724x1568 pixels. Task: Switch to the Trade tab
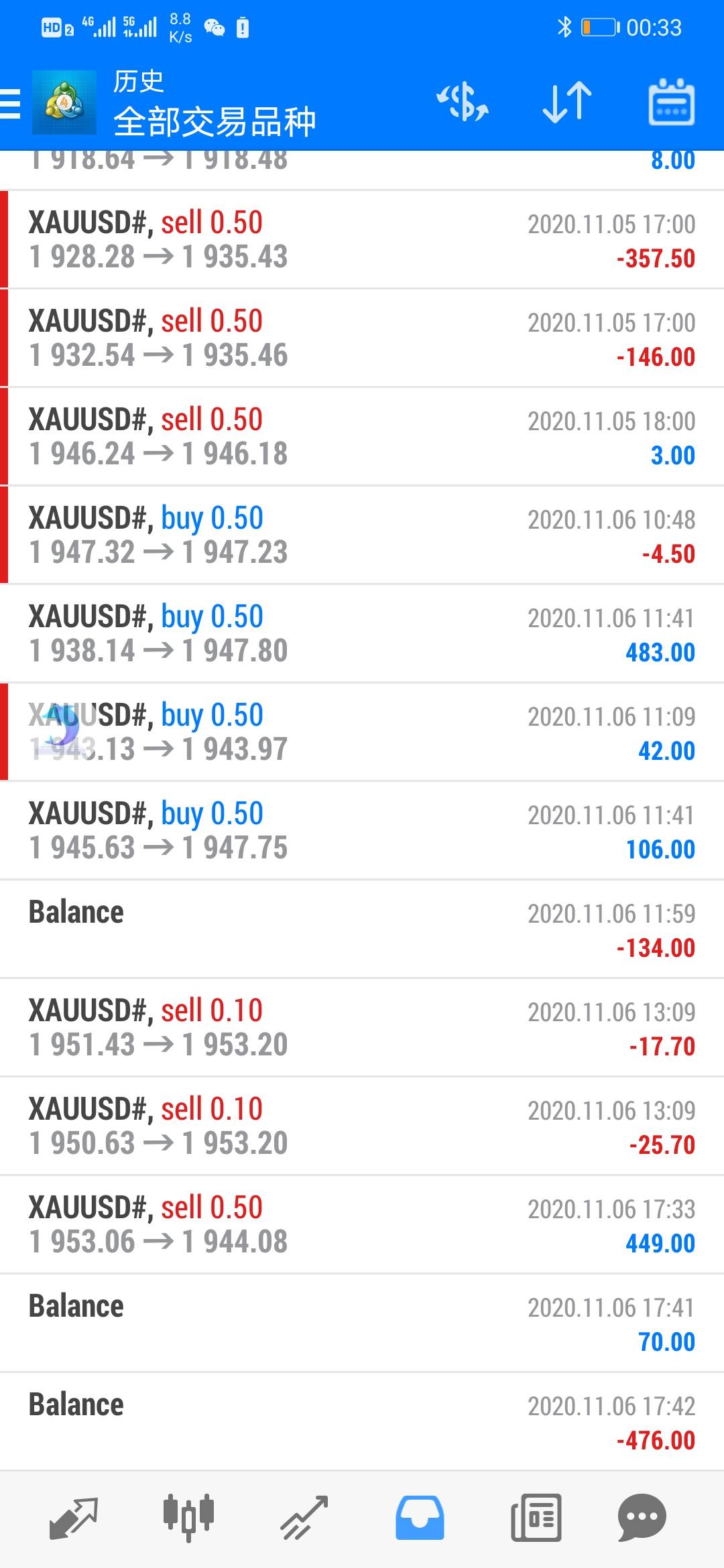coord(304,1518)
